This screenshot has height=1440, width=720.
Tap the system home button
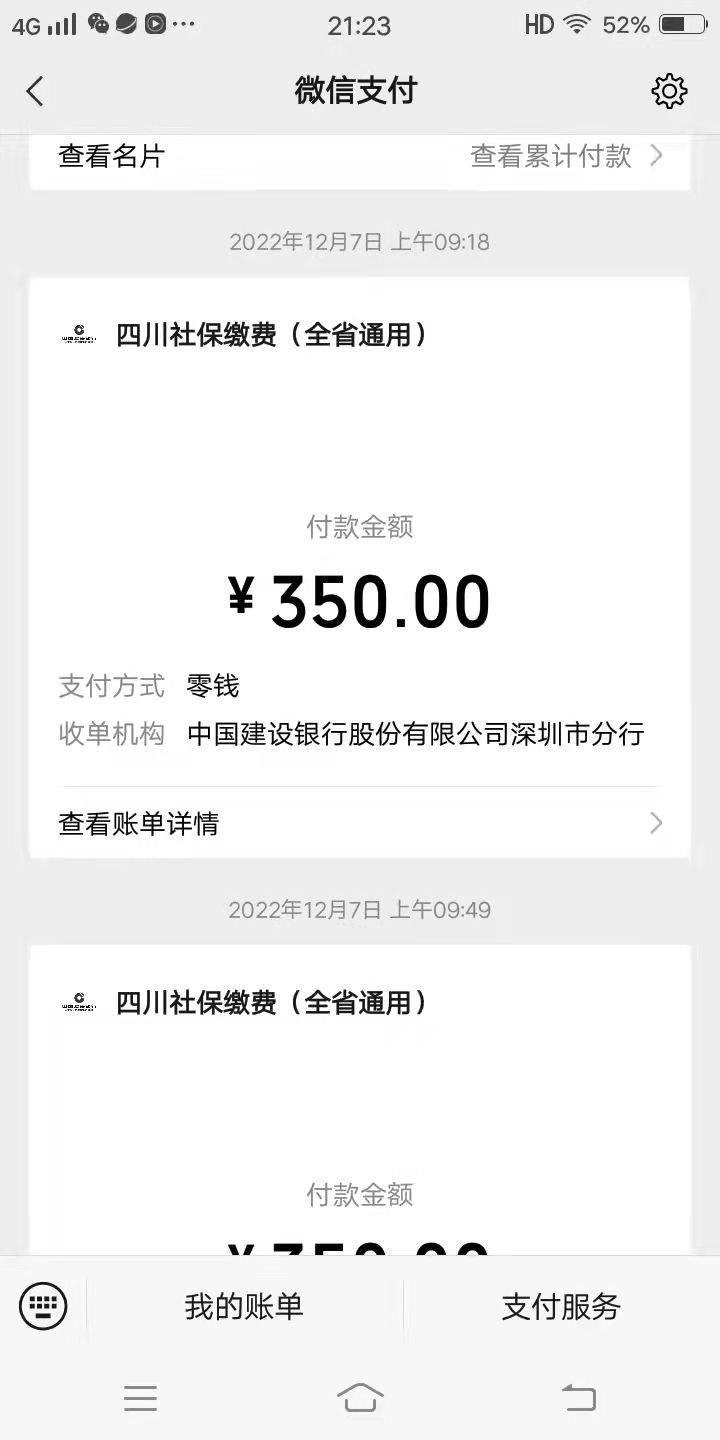pos(360,1397)
